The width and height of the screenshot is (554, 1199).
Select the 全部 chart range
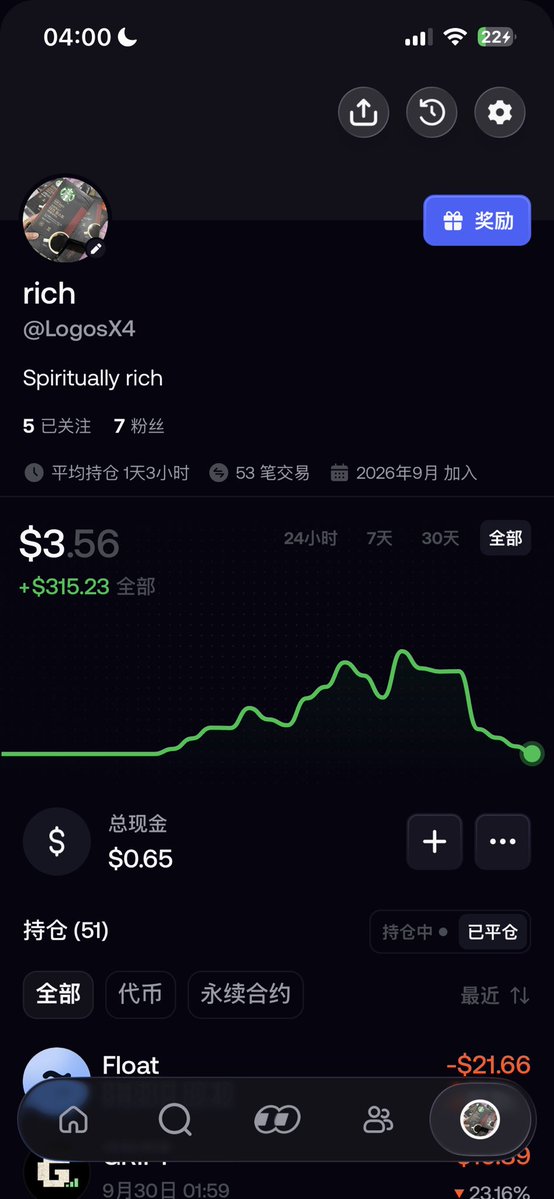click(505, 538)
